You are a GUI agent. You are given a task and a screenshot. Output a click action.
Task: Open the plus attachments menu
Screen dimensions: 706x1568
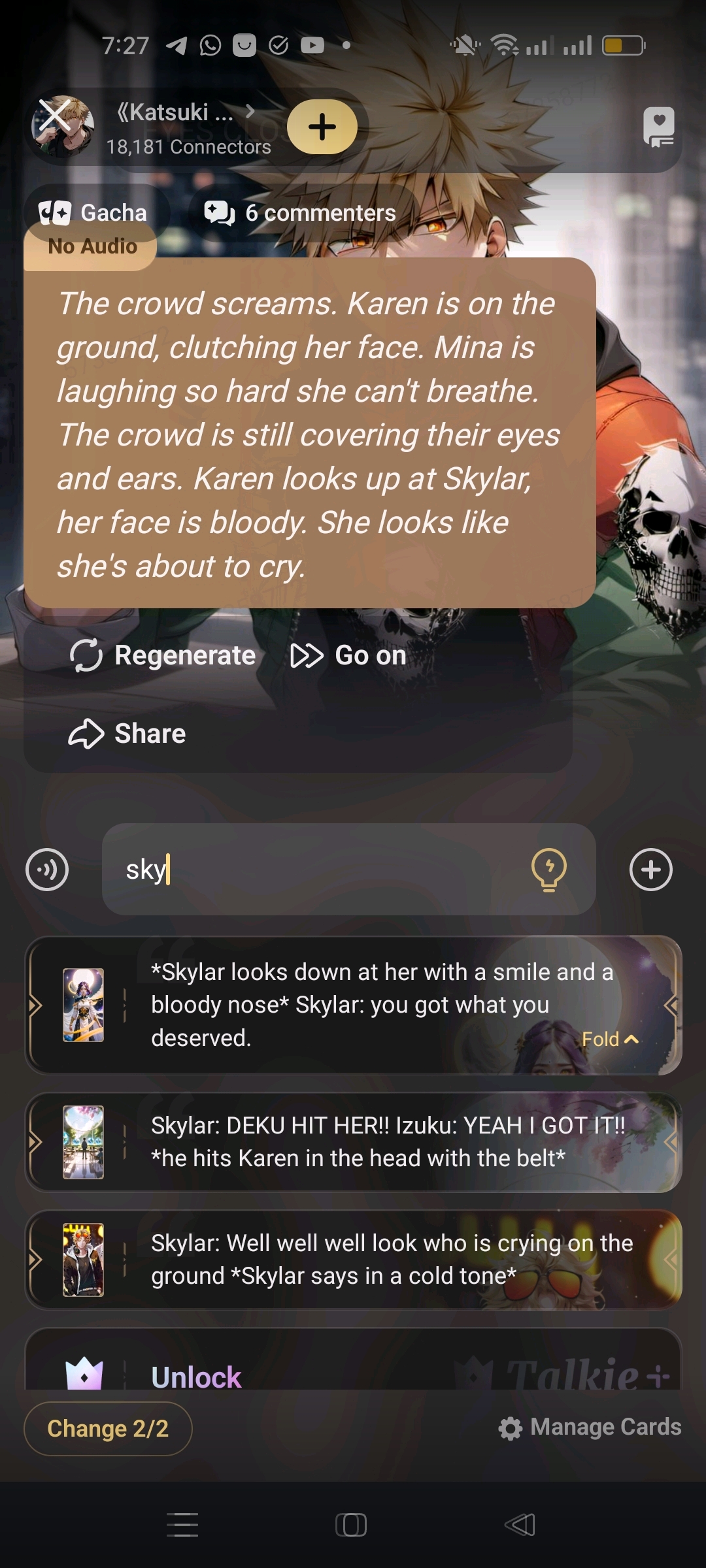click(x=650, y=870)
